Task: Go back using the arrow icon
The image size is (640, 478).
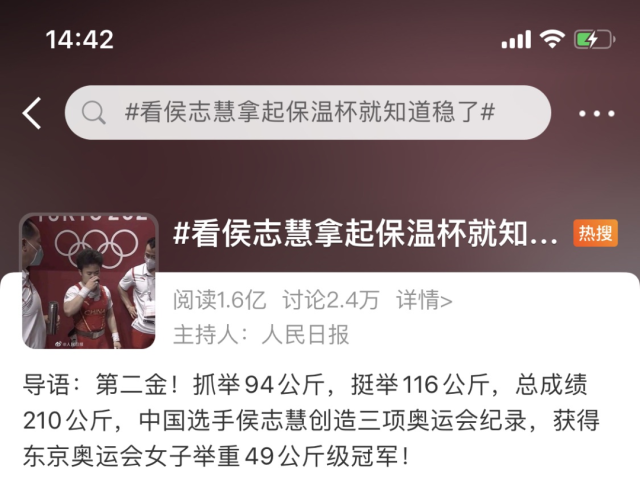Action: point(33,113)
